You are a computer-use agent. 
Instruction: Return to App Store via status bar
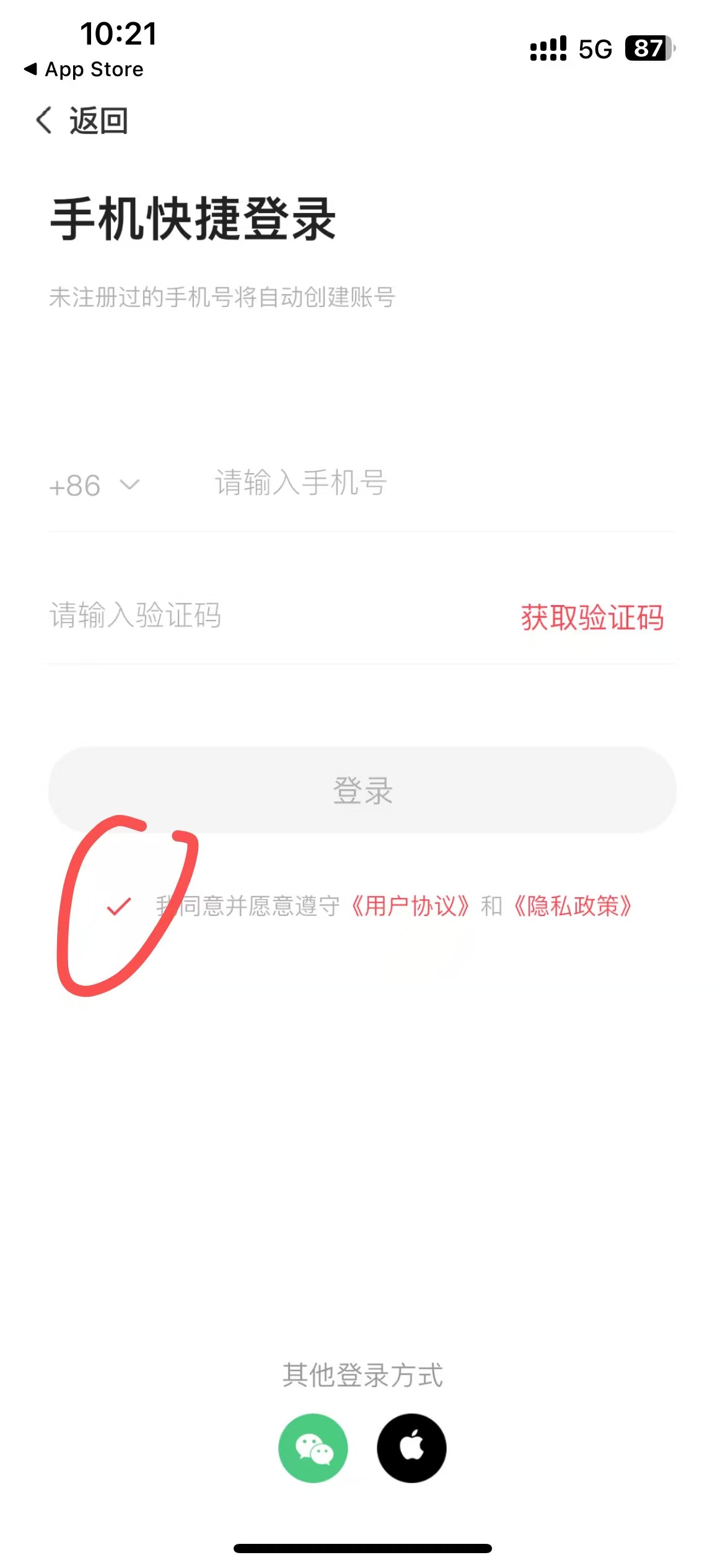click(x=83, y=69)
